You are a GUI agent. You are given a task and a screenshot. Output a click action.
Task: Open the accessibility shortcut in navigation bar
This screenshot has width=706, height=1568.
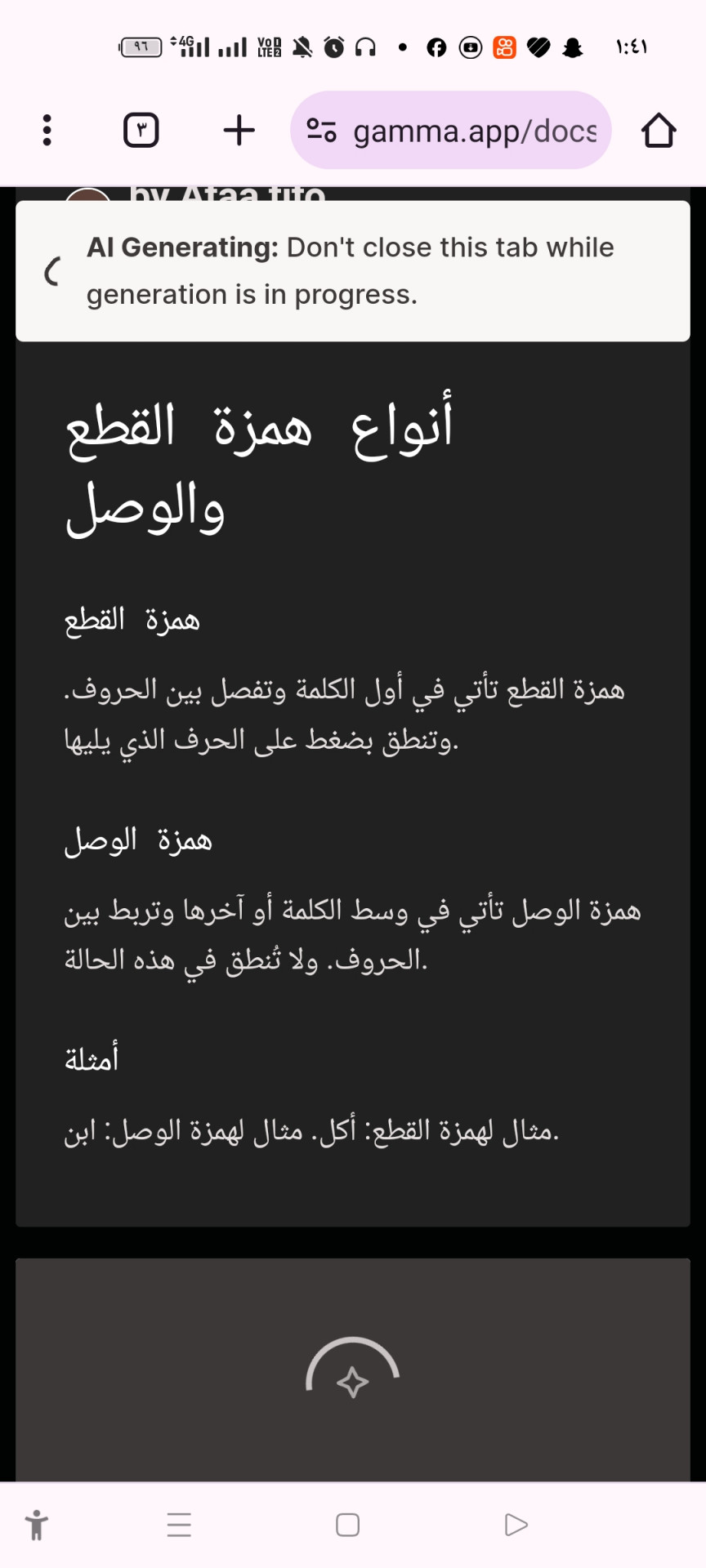(x=36, y=1525)
